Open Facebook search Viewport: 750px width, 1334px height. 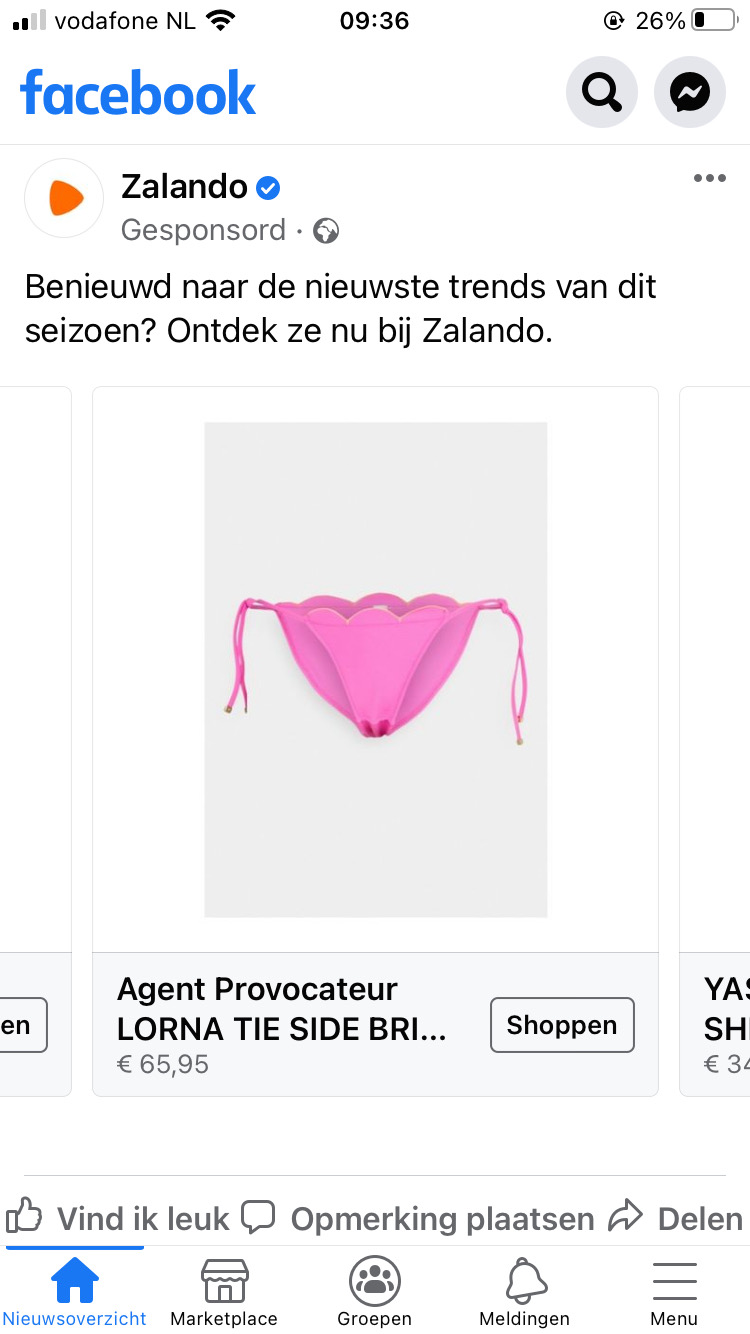[602, 92]
